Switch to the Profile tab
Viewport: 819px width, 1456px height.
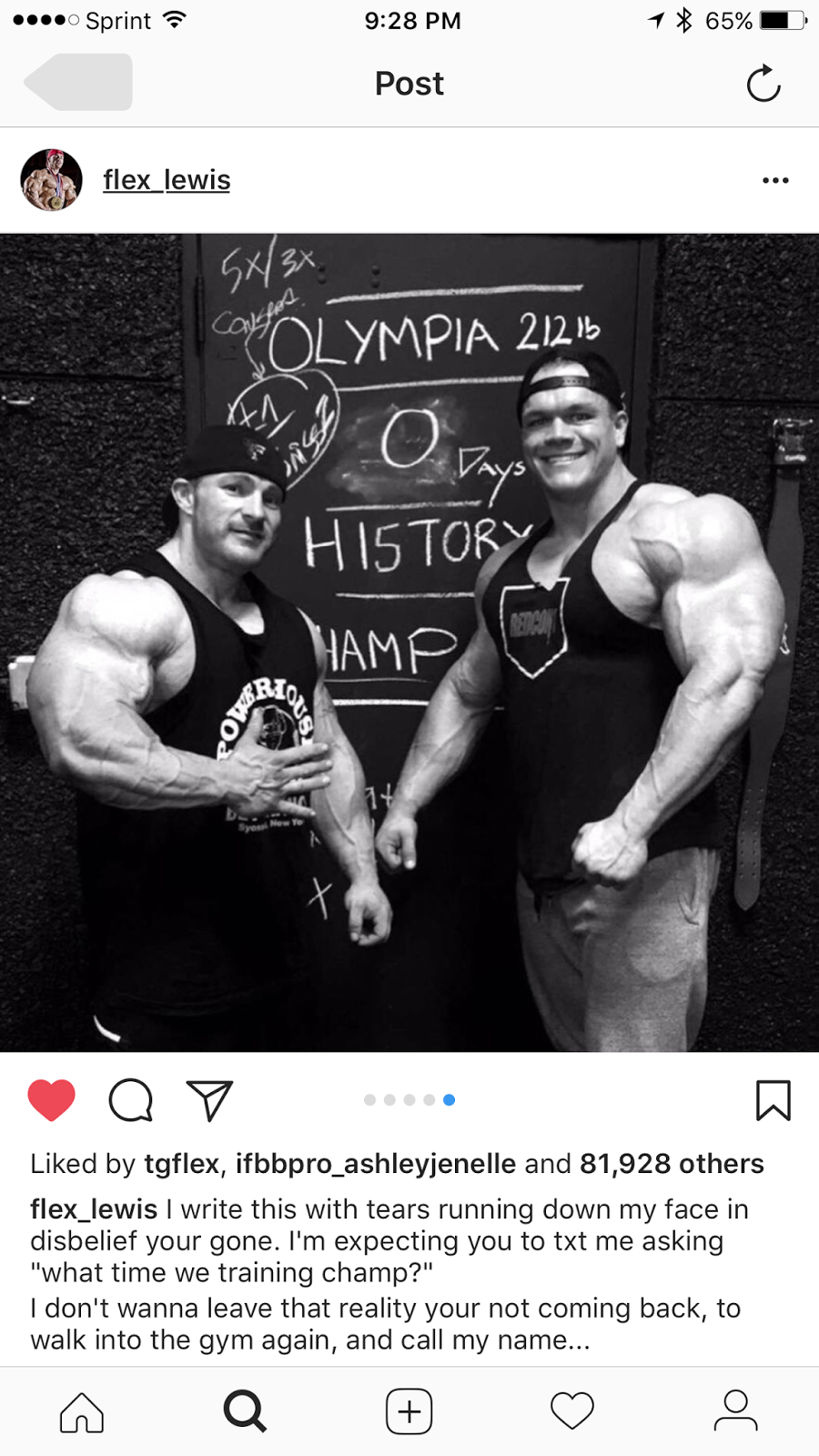736,1411
